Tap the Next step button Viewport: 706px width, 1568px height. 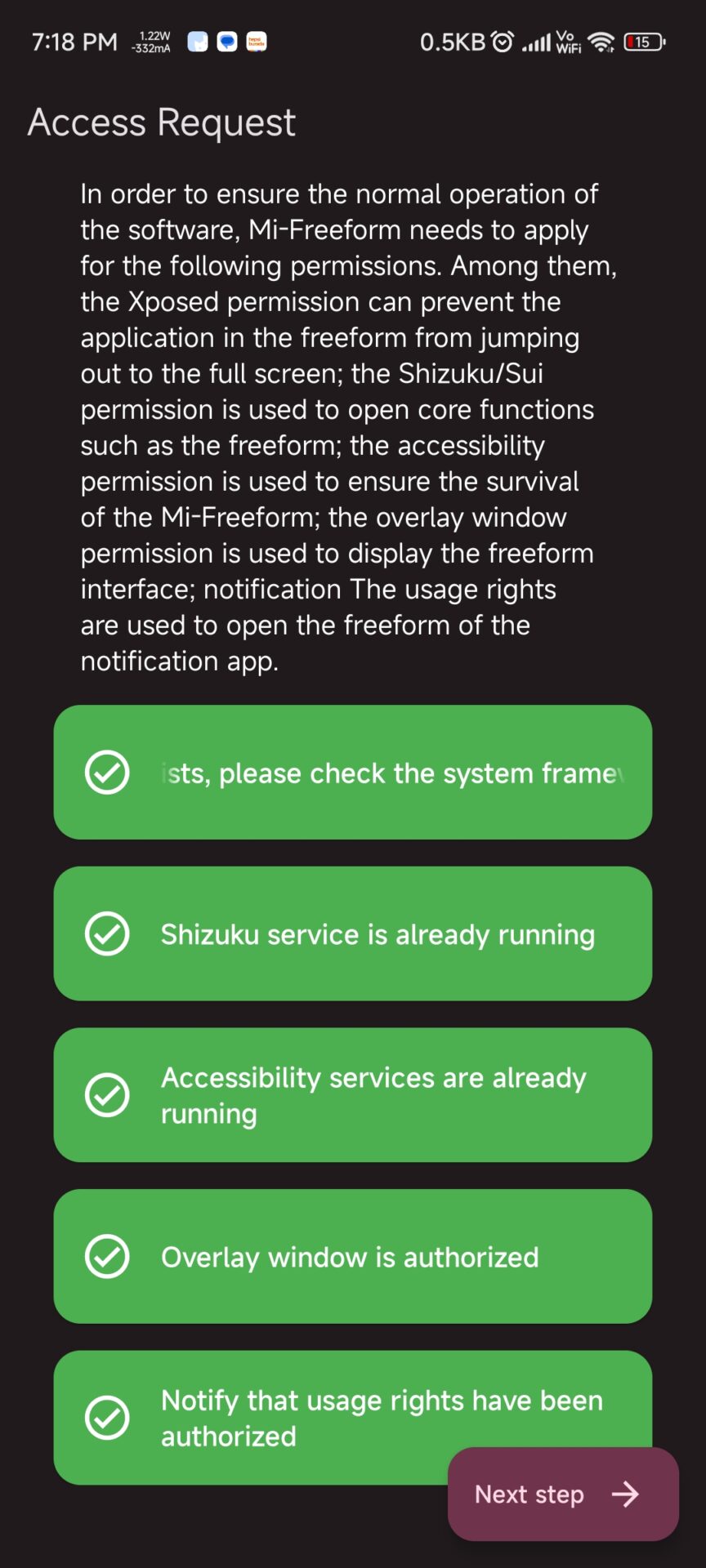tap(563, 1494)
